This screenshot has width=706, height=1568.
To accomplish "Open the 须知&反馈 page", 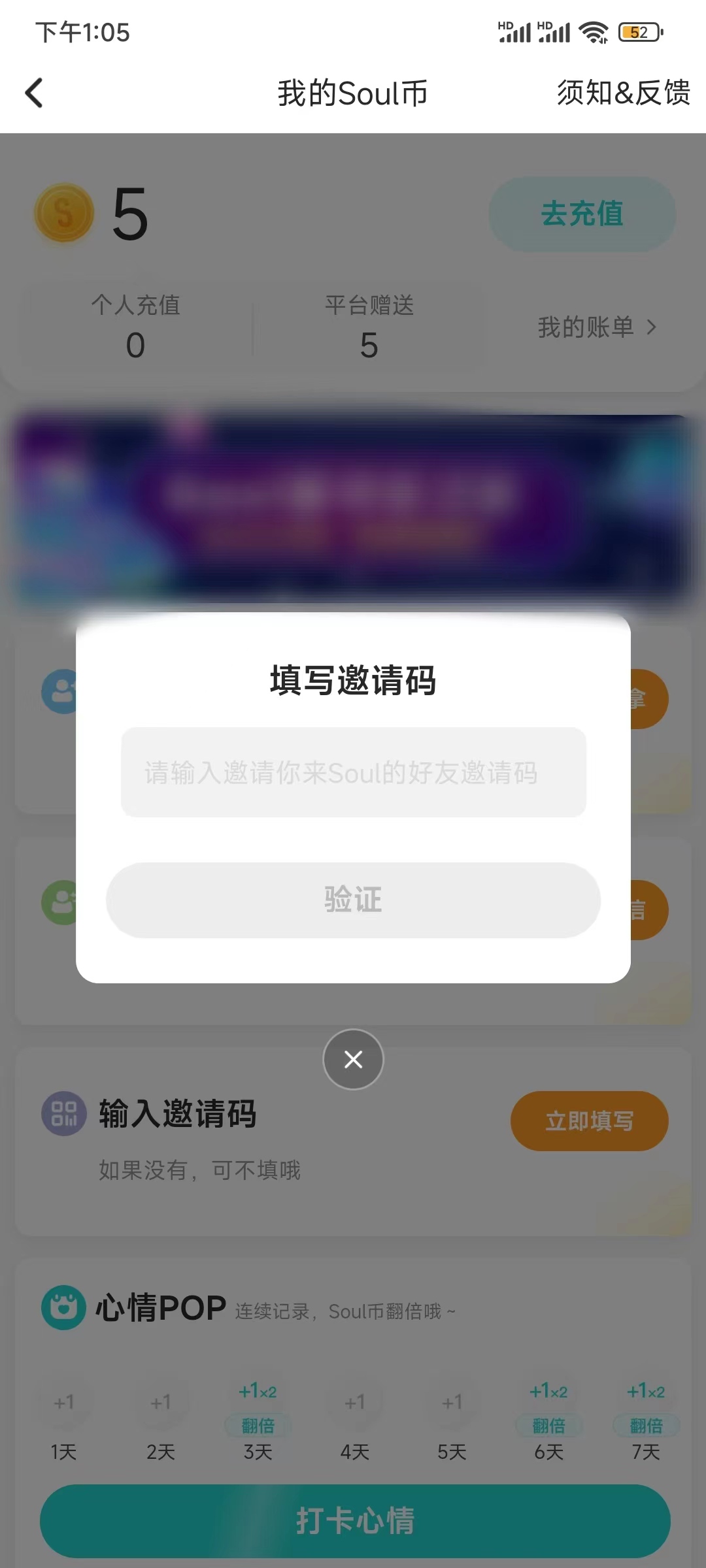I will coord(623,93).
